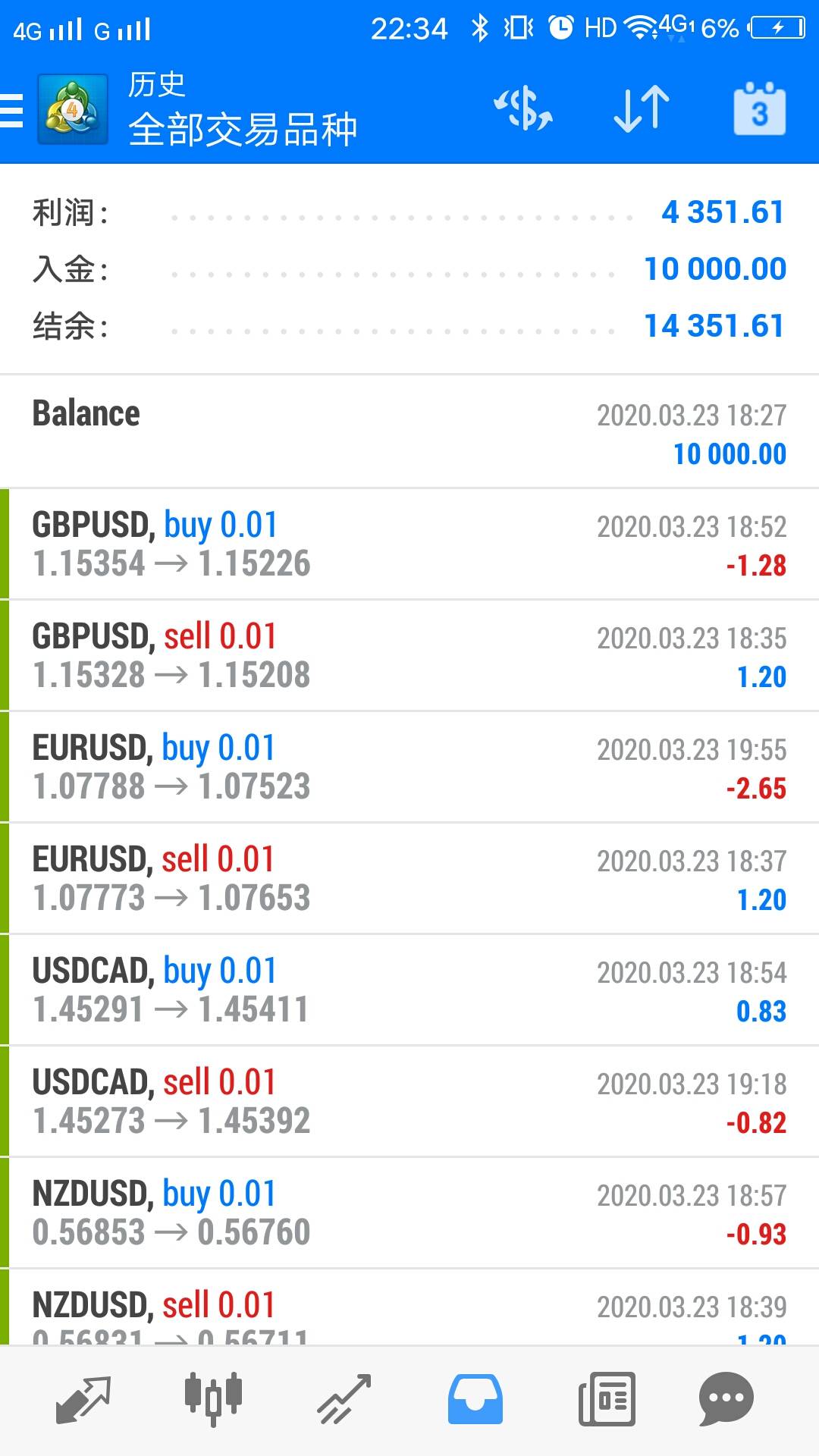Switch to the Trade tab
The height and width of the screenshot is (1456, 819).
(x=344, y=1399)
